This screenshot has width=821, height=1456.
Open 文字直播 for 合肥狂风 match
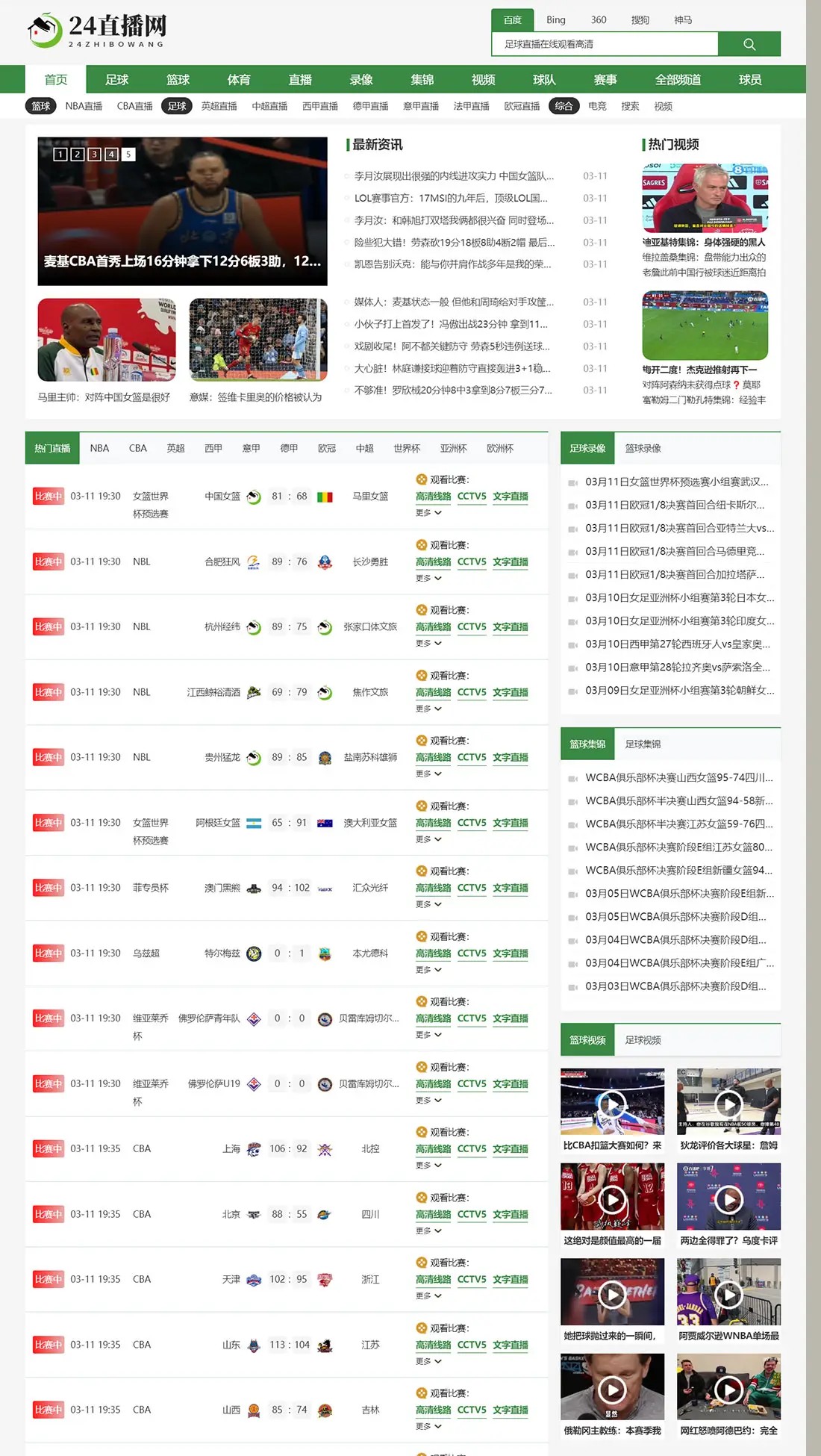pos(510,562)
